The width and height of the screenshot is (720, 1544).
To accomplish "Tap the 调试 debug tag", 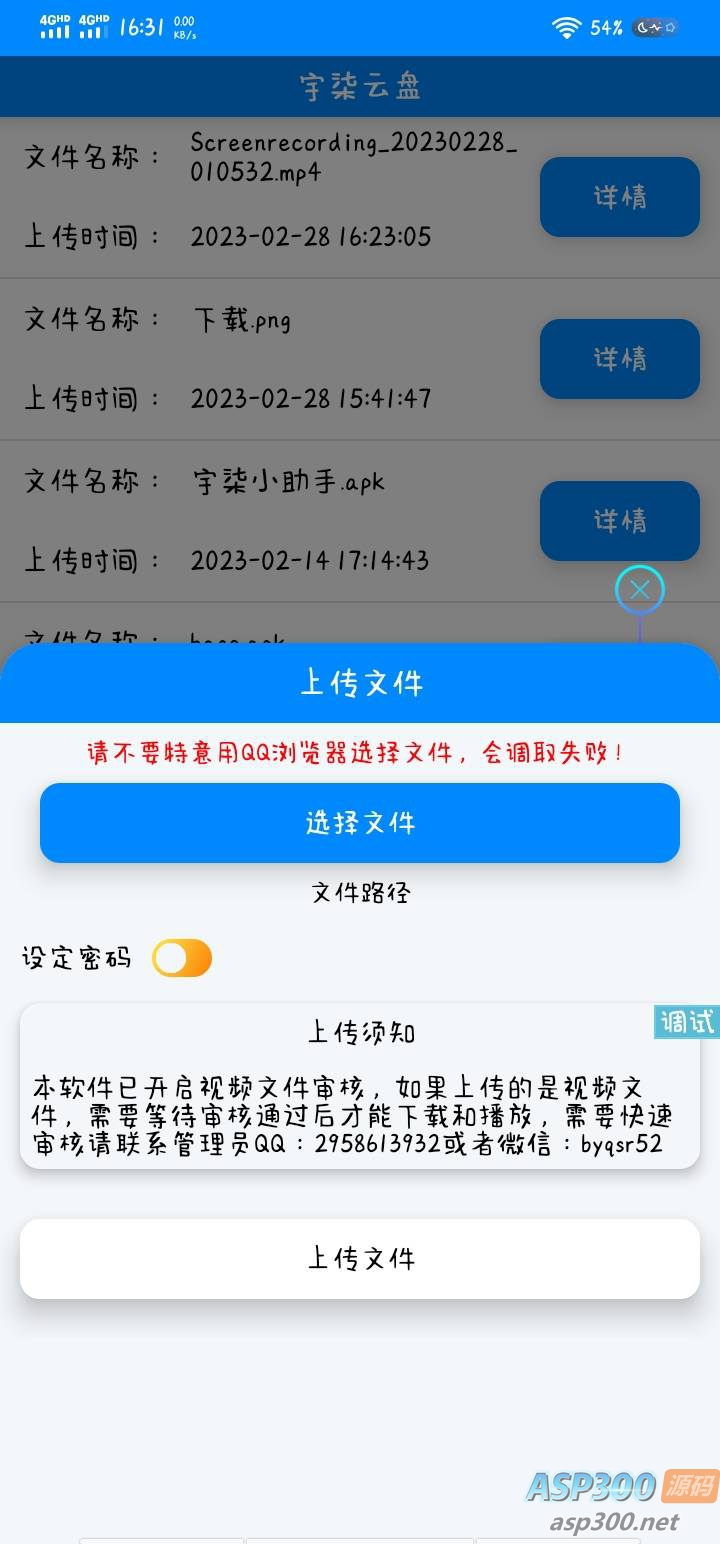I will (687, 1021).
